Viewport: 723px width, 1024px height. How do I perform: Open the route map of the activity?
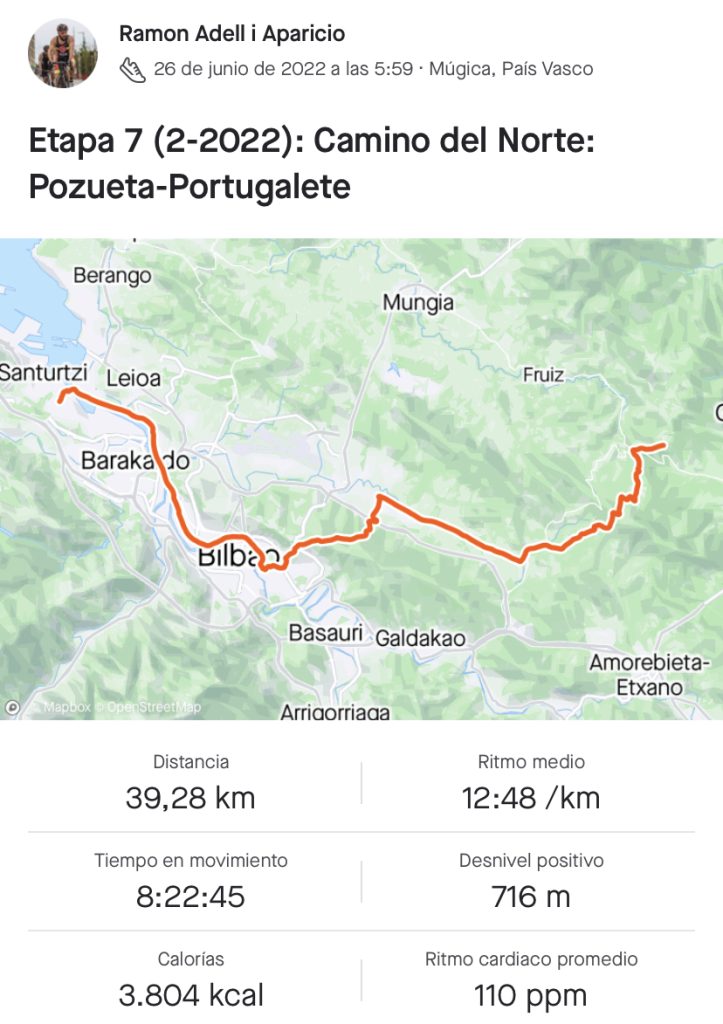coord(361,478)
